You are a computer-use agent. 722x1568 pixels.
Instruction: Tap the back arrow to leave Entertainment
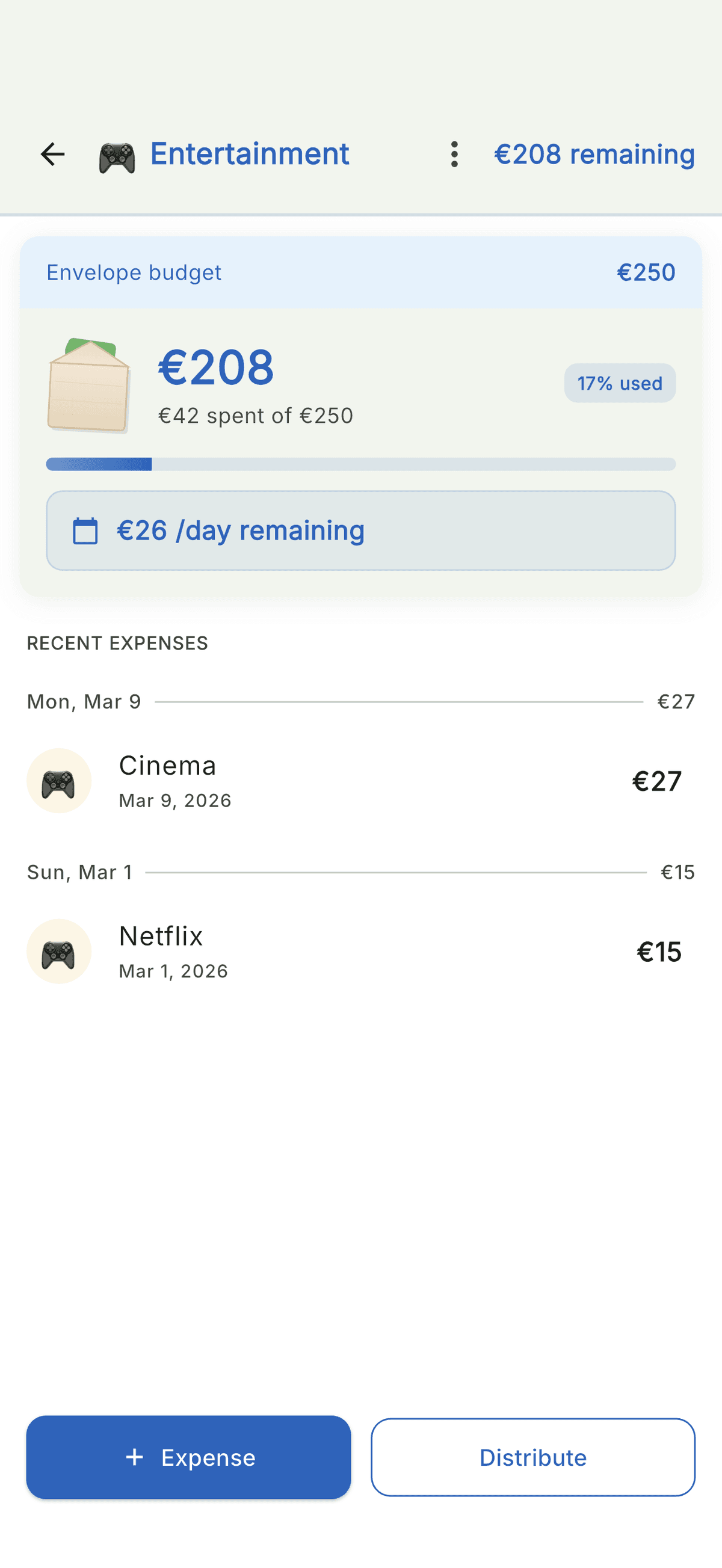[x=52, y=154]
